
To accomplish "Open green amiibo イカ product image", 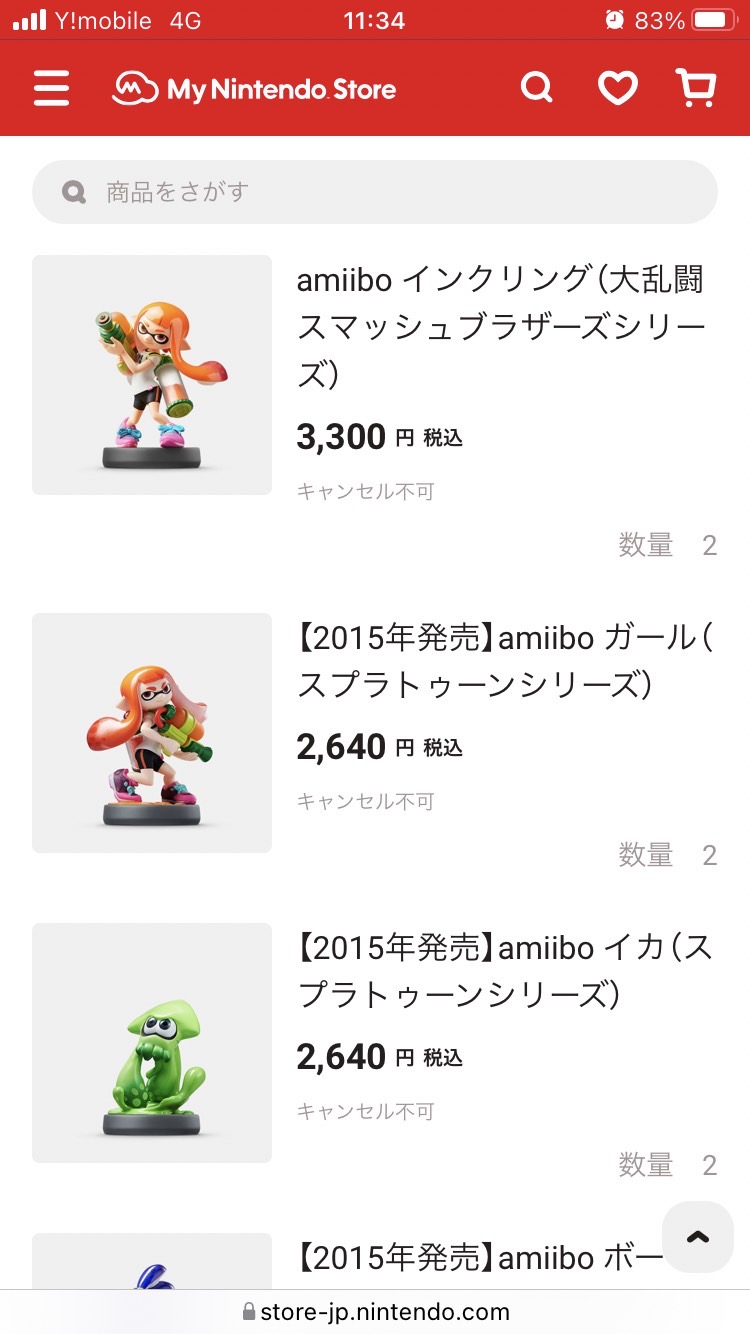I will tap(152, 1043).
